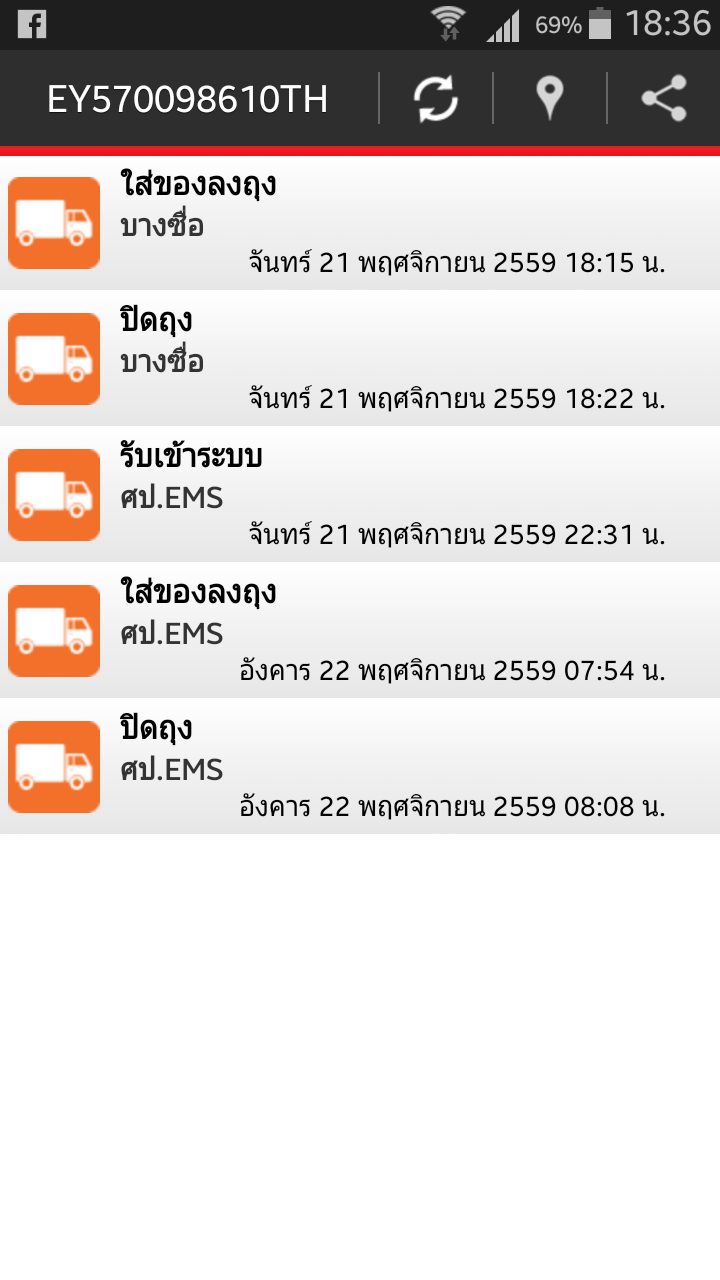Screen dimensions: 720x1280
Task: Refresh the tracking status
Action: pyautogui.click(x=436, y=99)
